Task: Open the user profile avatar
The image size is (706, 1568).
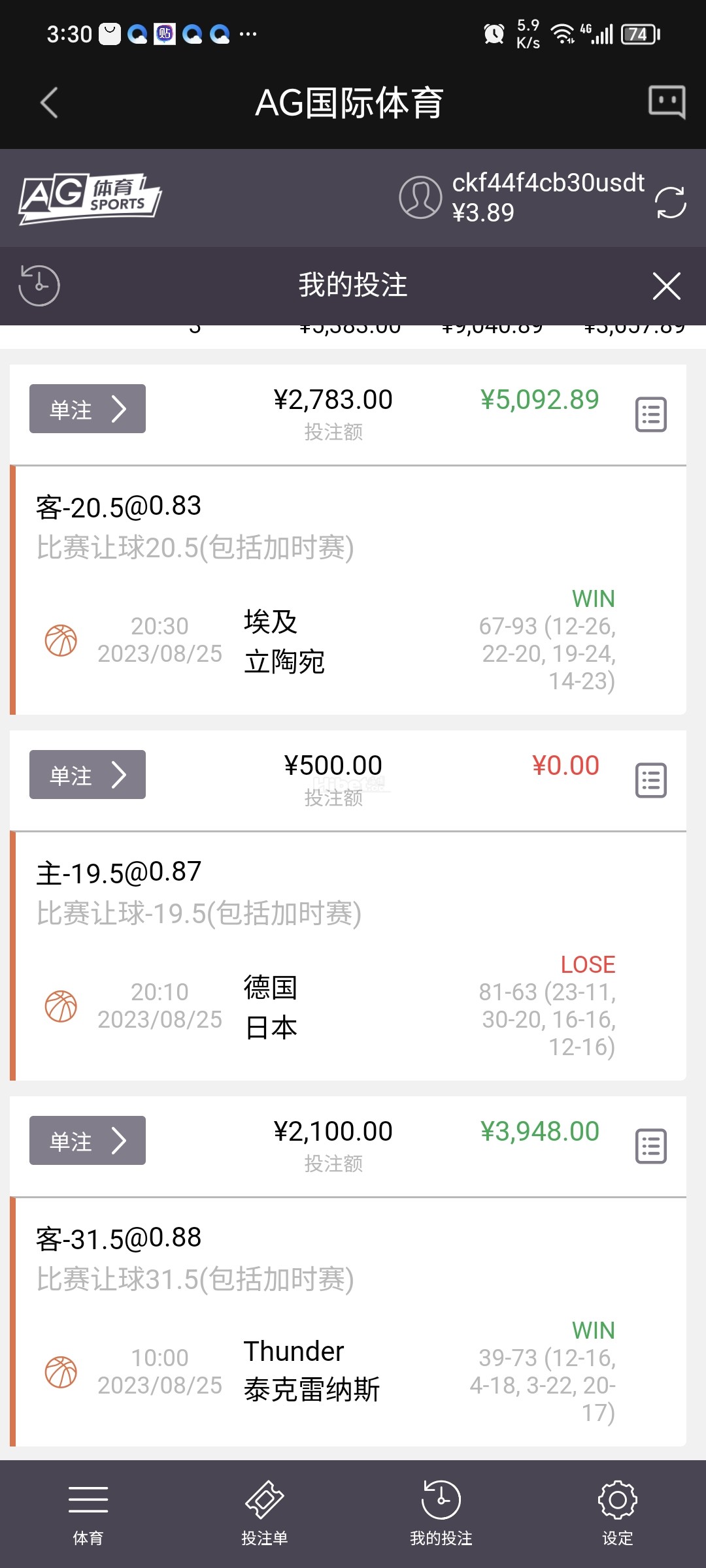Action: 420,197
